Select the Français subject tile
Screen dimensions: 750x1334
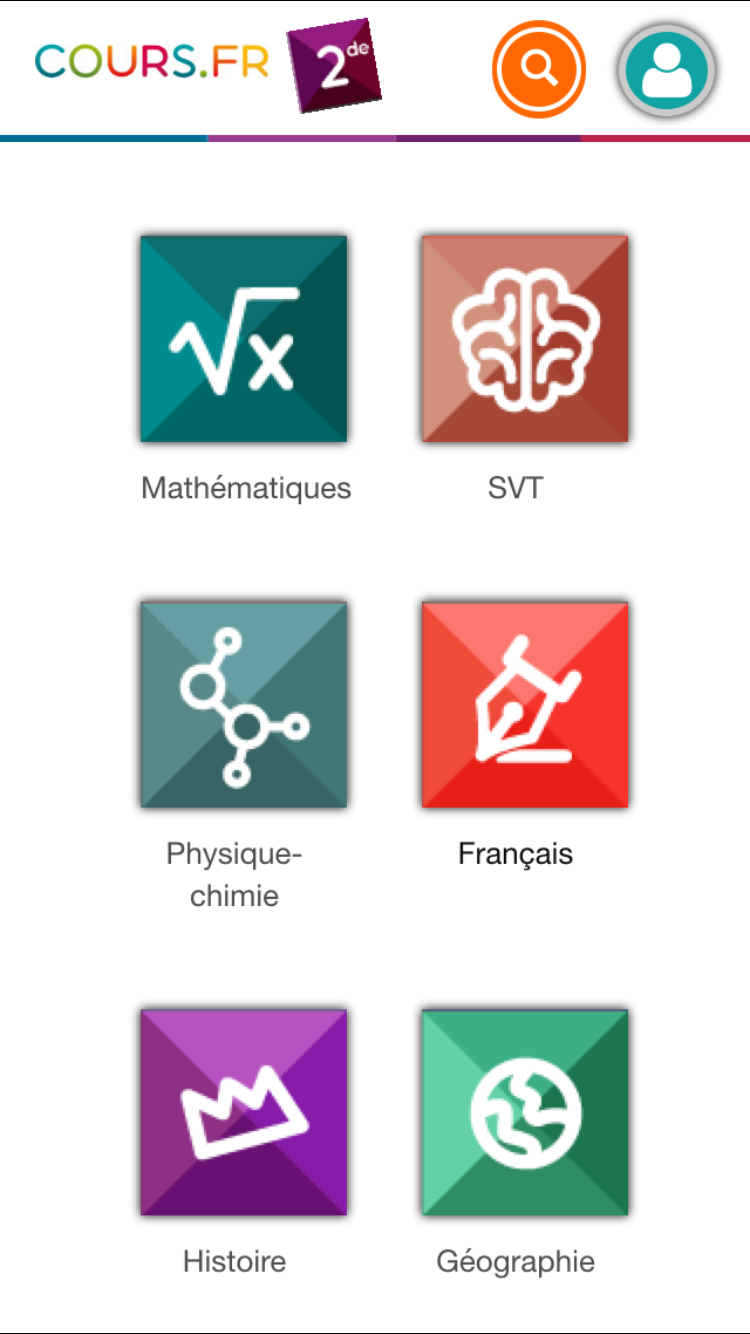pos(525,704)
